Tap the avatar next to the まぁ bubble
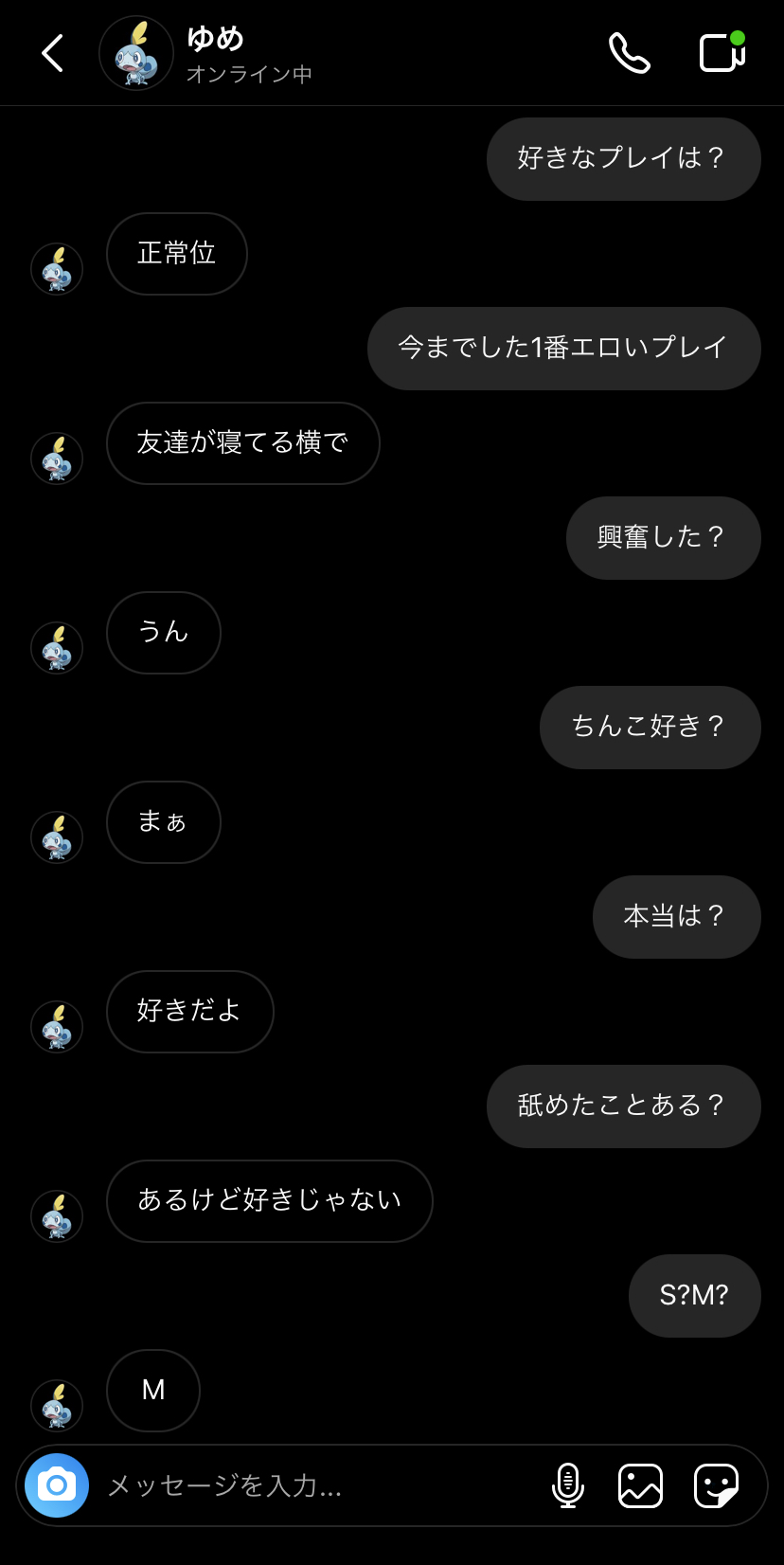This screenshot has width=784, height=1565. pos(57,837)
